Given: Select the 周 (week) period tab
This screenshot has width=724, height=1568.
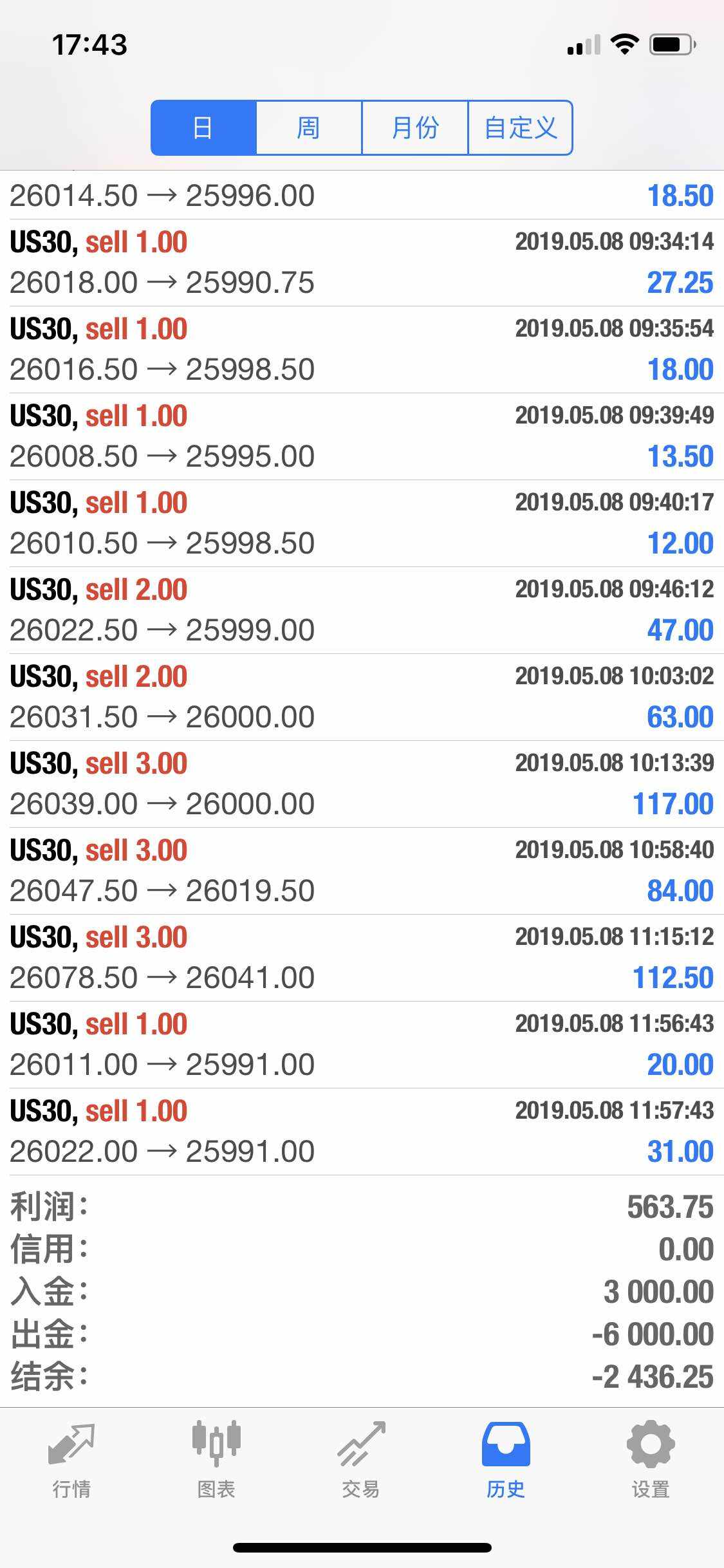Looking at the screenshot, I should pyautogui.click(x=309, y=127).
